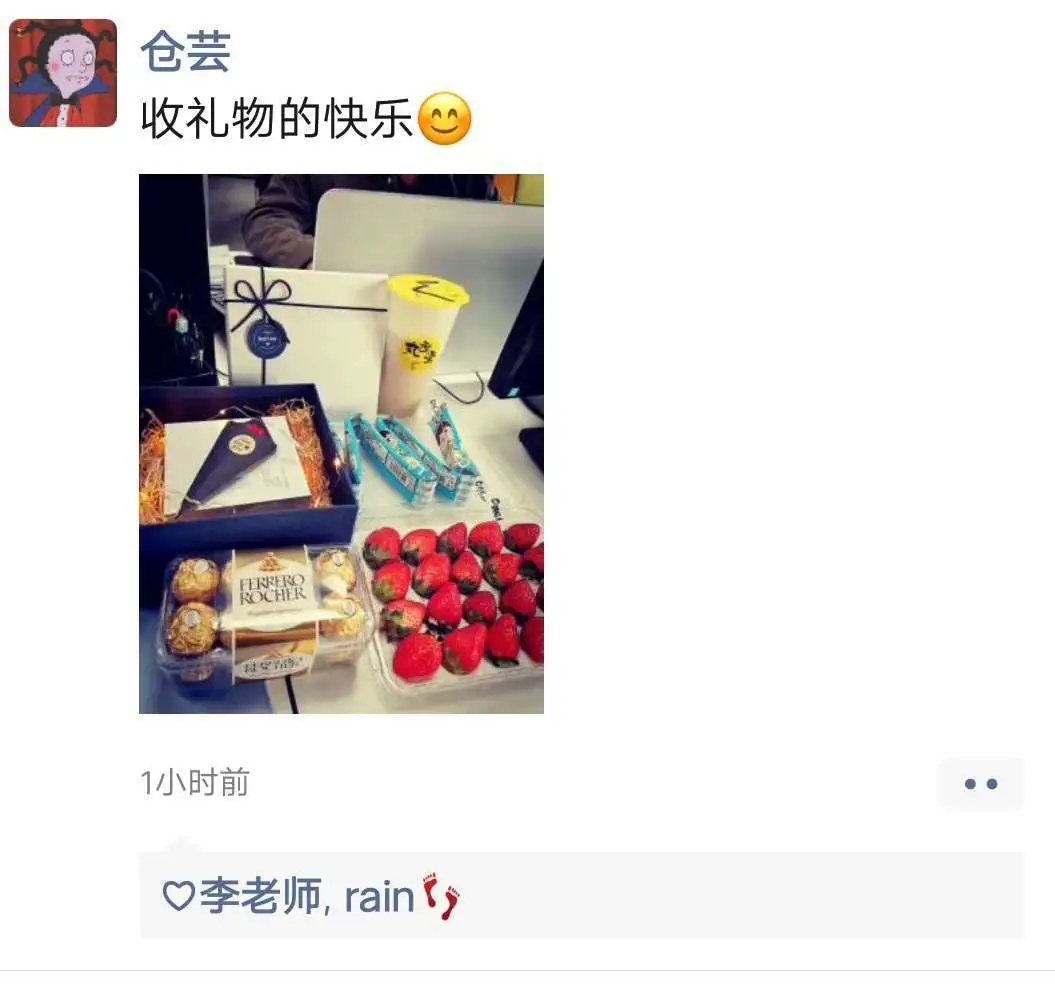This screenshot has height=987, width=1055.
Task: Open the two-dot like/comment menu
Action: [980, 784]
